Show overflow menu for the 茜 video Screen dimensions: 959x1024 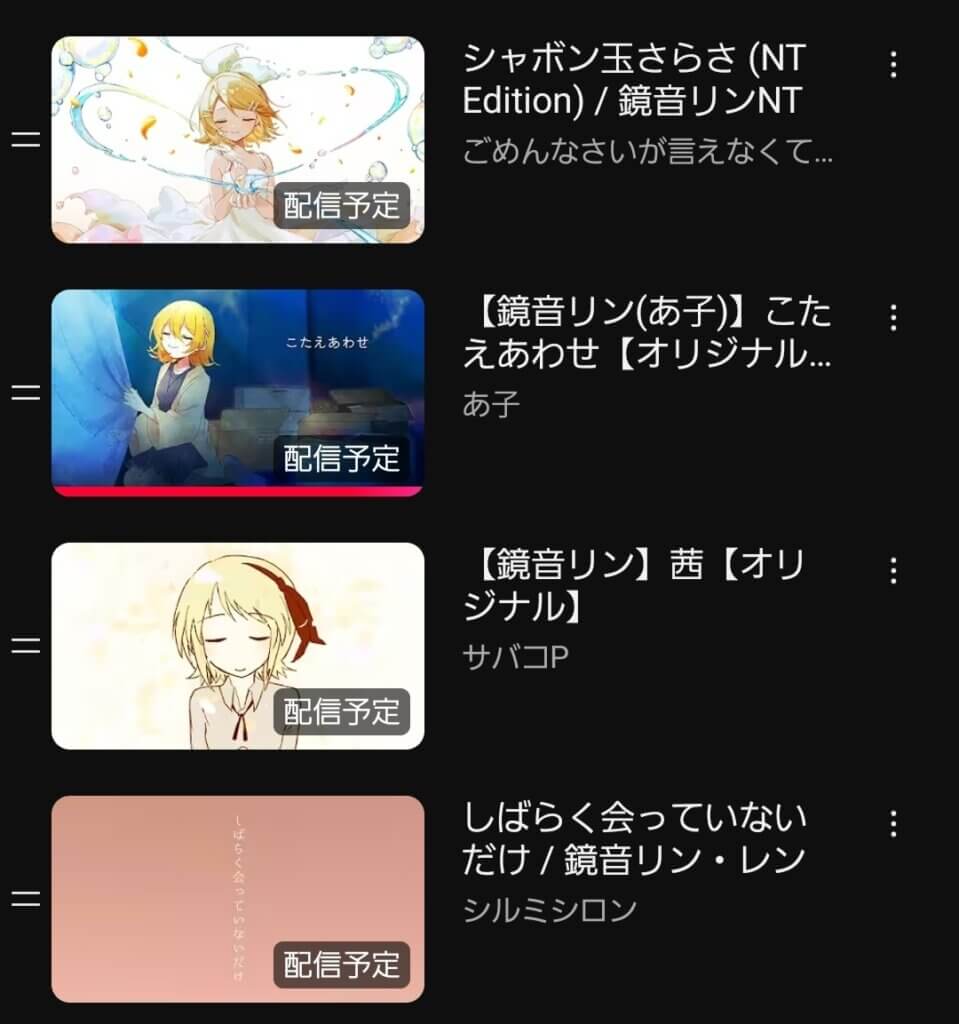pyautogui.click(x=893, y=571)
